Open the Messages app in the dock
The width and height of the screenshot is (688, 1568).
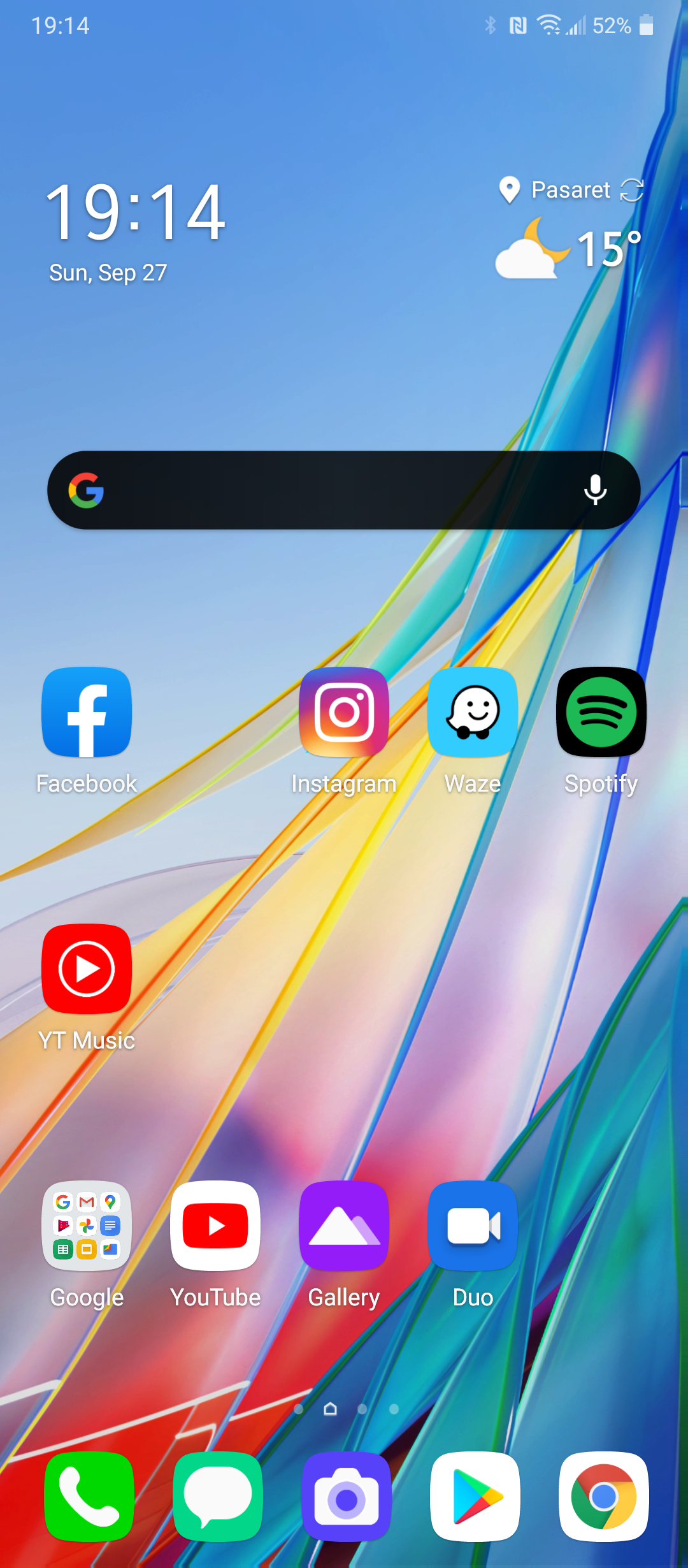click(218, 1497)
